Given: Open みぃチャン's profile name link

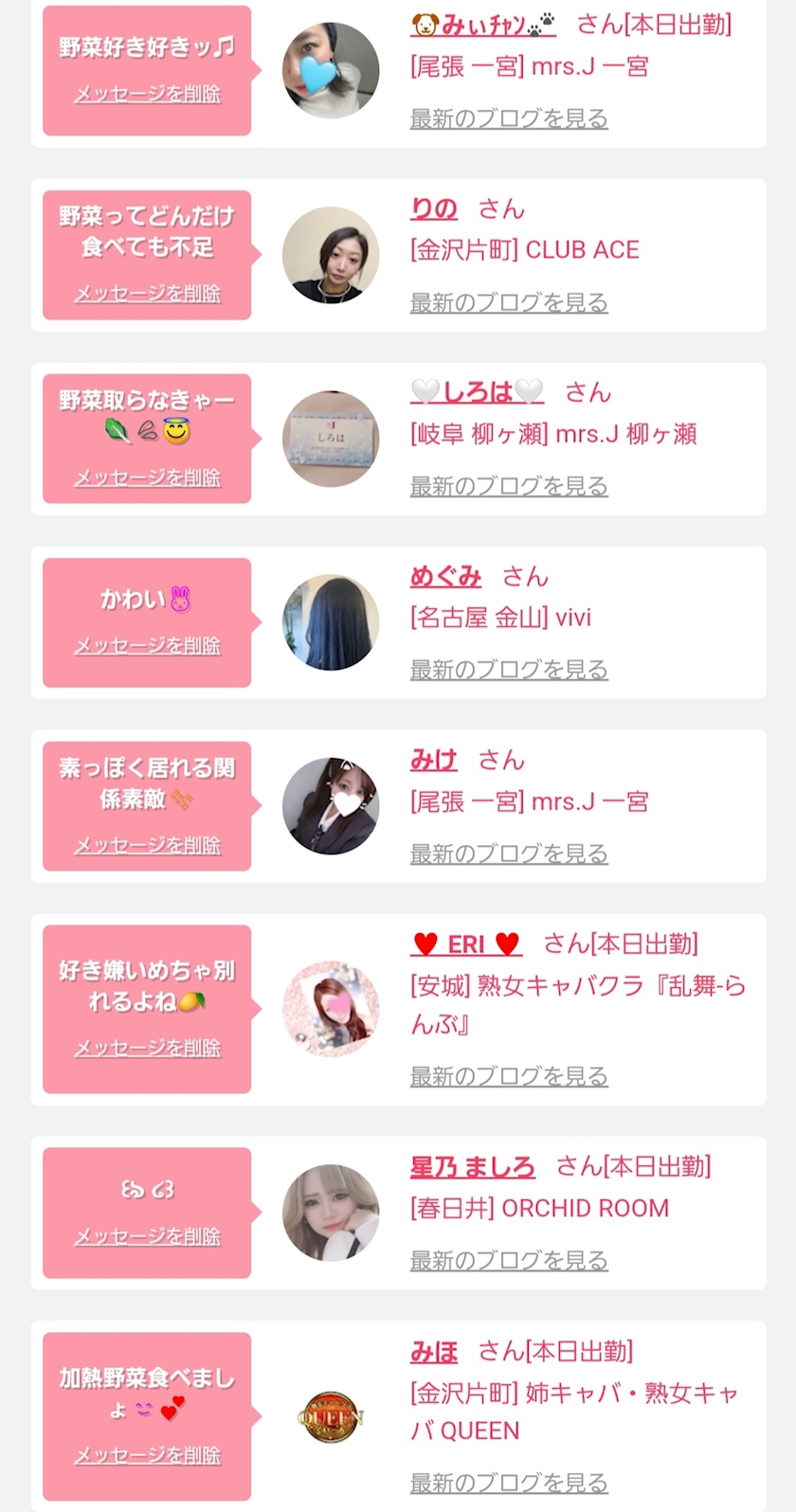Looking at the screenshot, I should pyautogui.click(x=483, y=25).
